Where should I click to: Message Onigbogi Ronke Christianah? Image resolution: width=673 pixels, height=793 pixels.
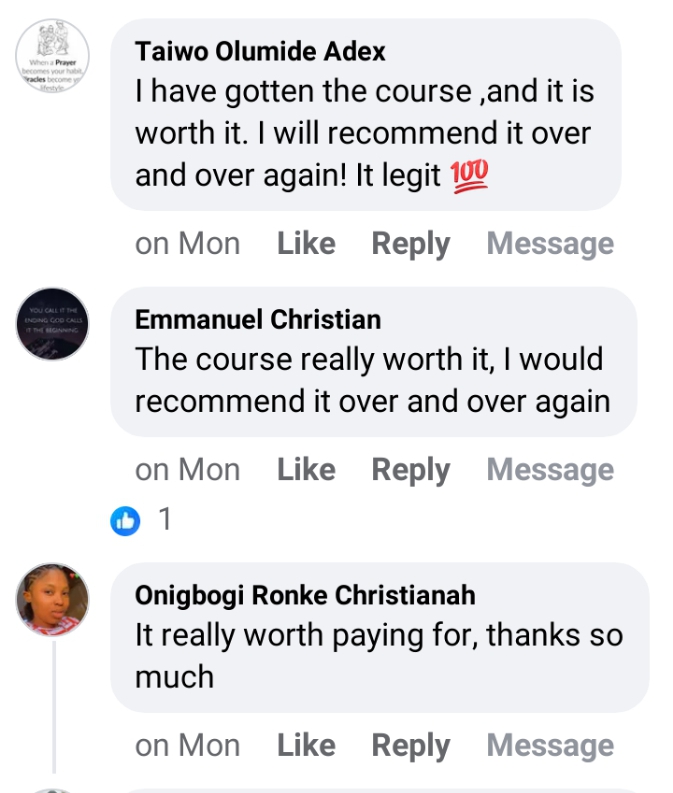pos(550,746)
